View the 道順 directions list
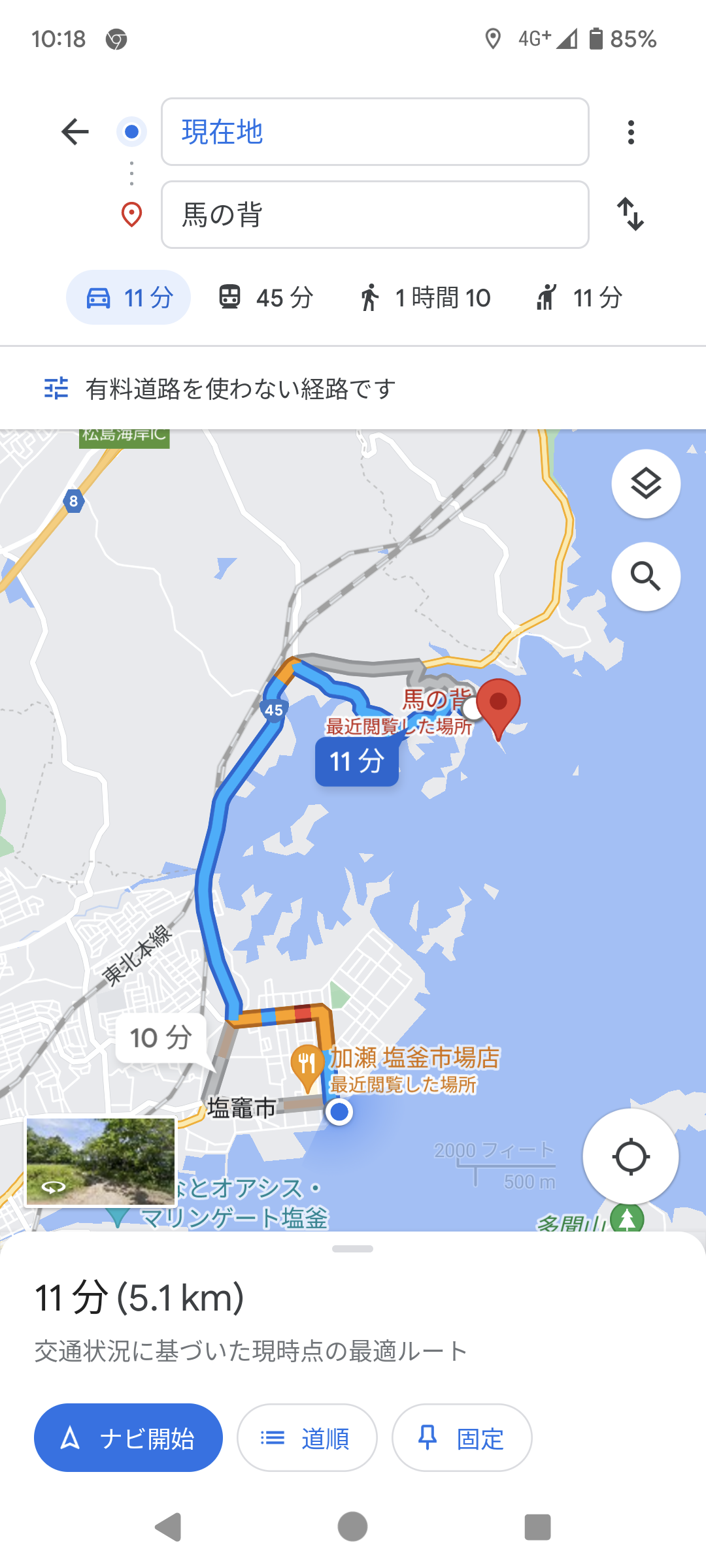This screenshot has width=706, height=1568. [x=307, y=1438]
